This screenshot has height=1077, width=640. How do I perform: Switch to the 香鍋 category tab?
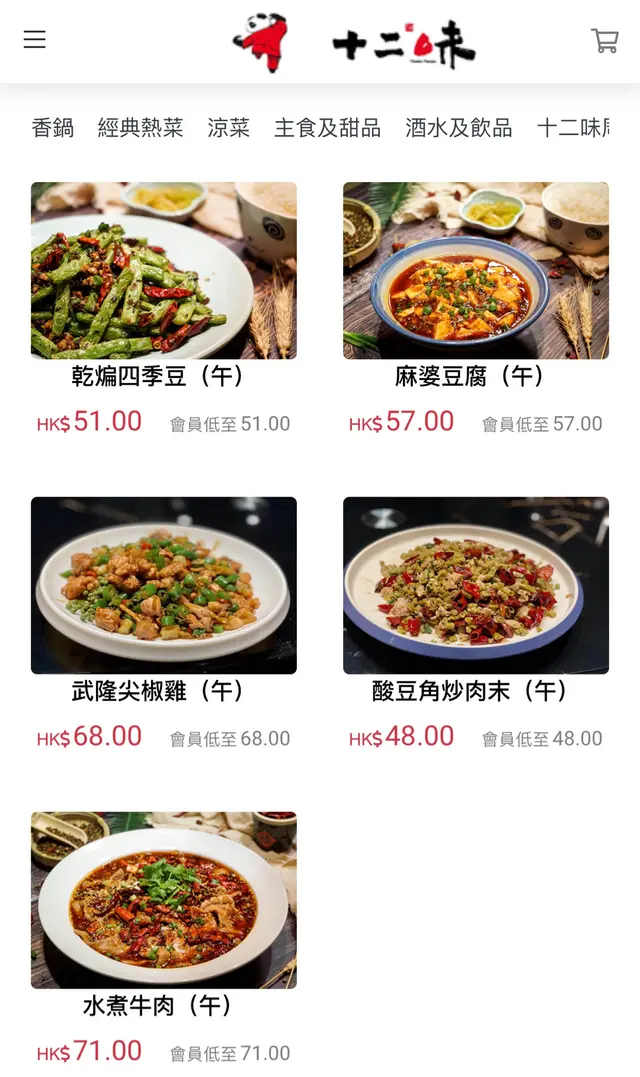click(x=53, y=128)
